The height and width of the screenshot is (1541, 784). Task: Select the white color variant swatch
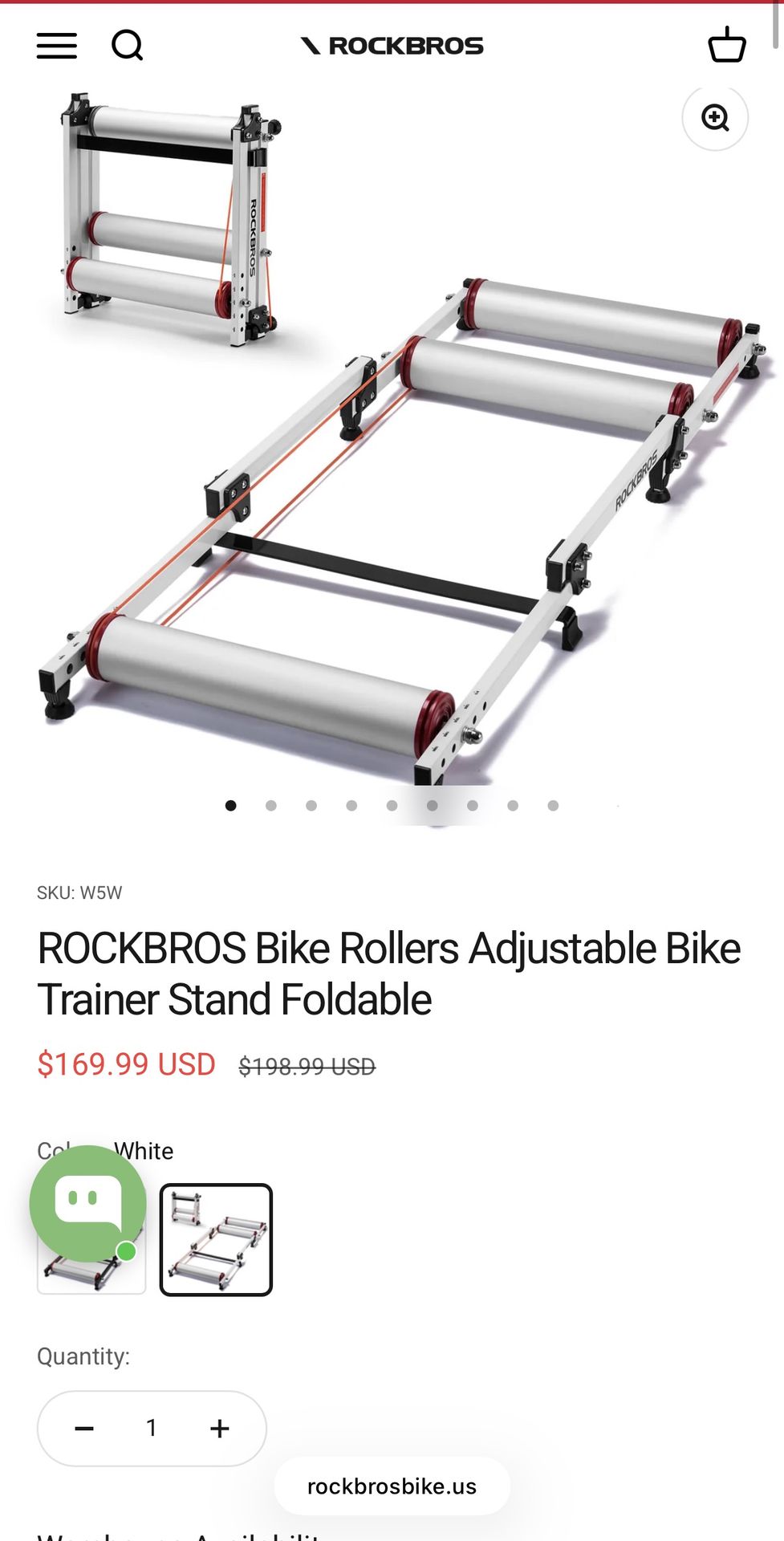[216, 1239]
